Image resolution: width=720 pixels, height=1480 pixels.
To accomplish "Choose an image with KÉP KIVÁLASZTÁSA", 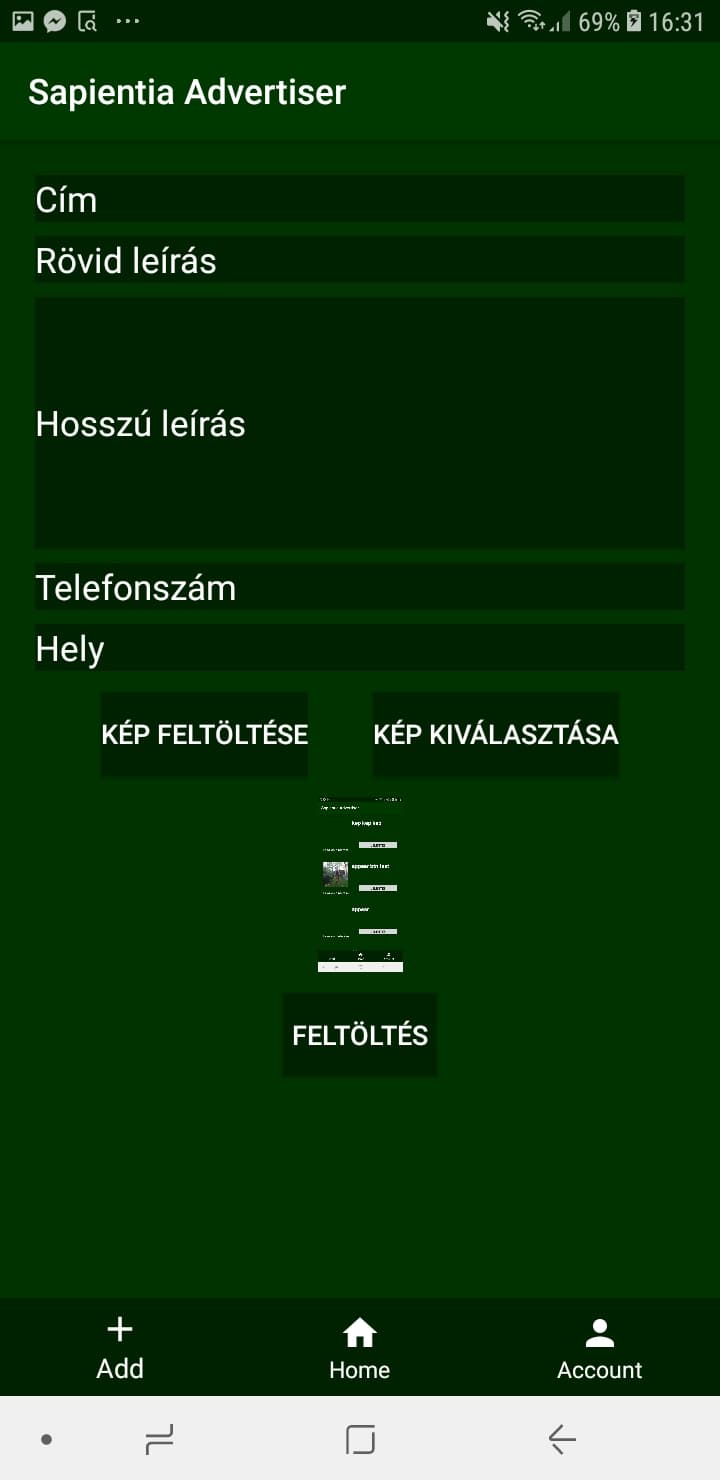I will (496, 734).
